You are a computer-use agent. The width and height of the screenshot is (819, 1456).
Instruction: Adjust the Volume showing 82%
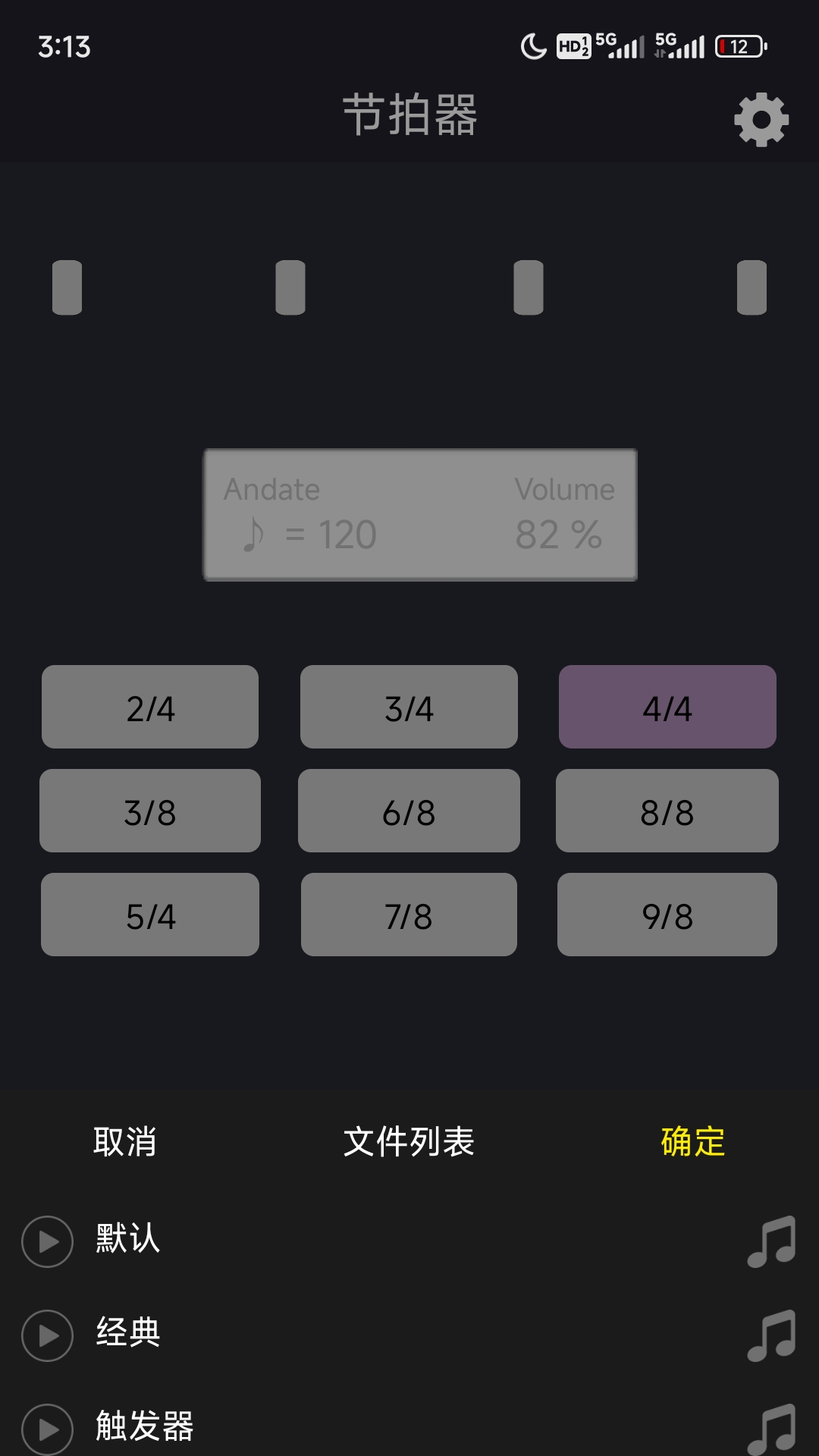coord(560,533)
